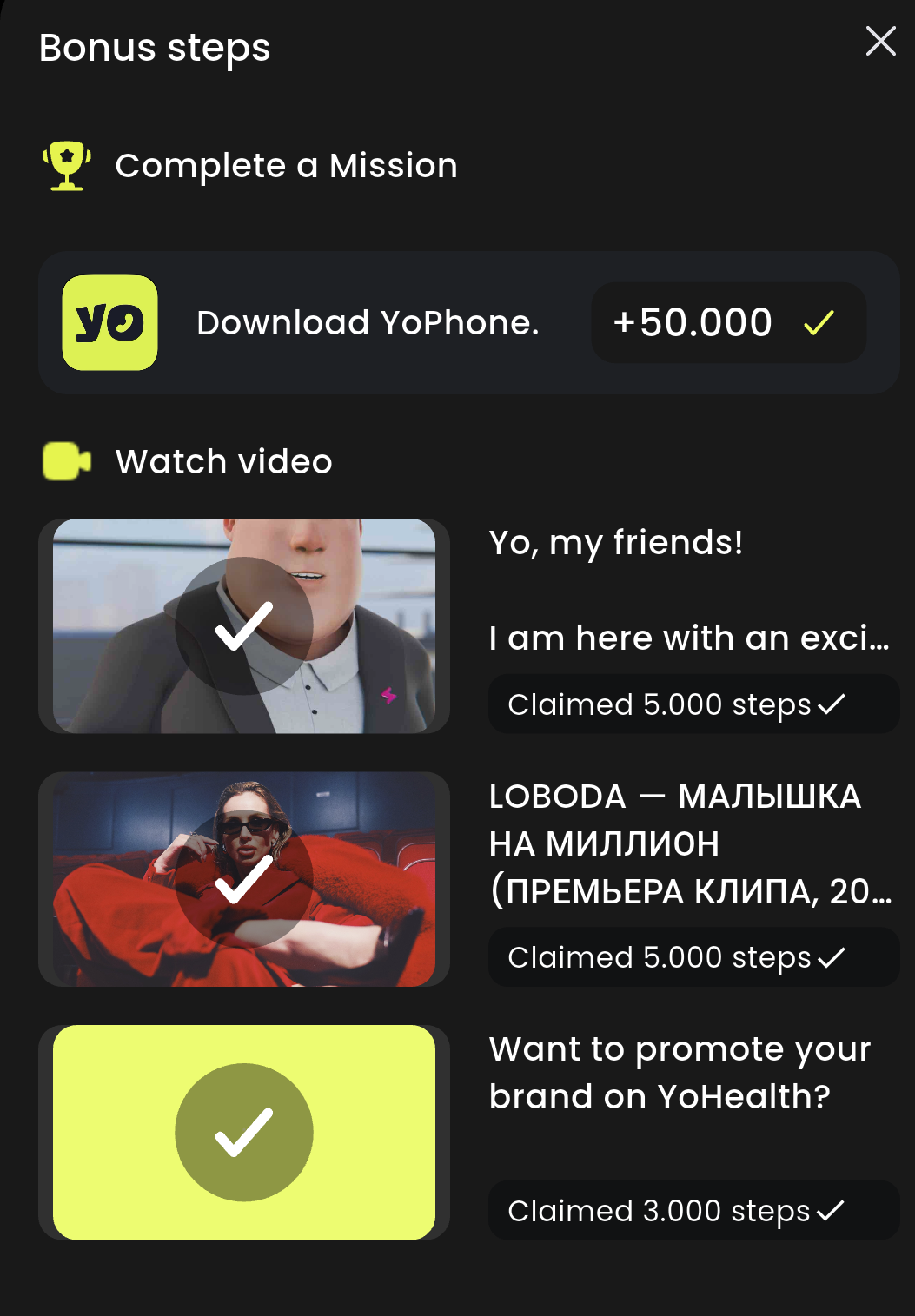Tap the +50.000 reward button
915x1316 pixels.
click(728, 323)
